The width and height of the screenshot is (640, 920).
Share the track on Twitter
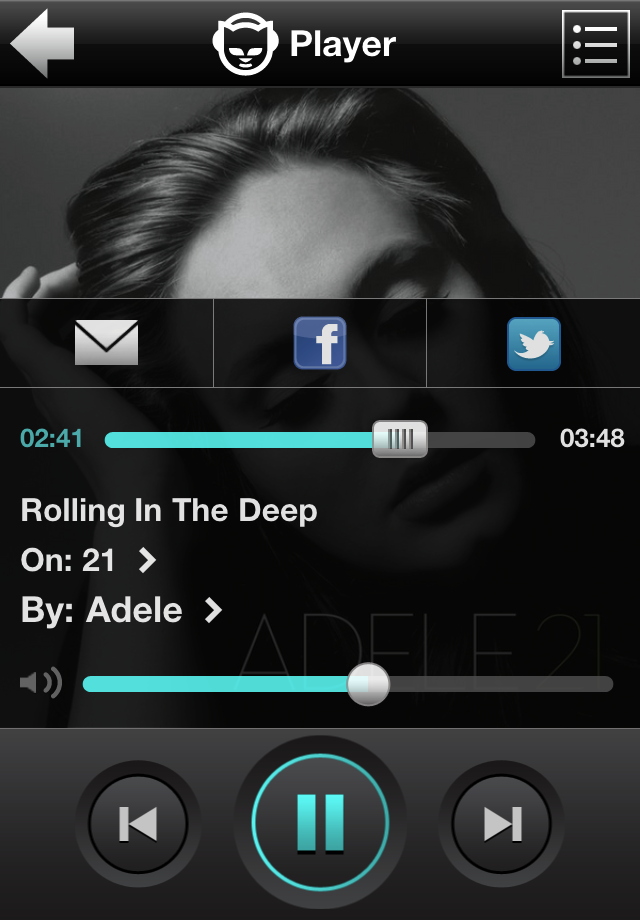[x=533, y=343]
